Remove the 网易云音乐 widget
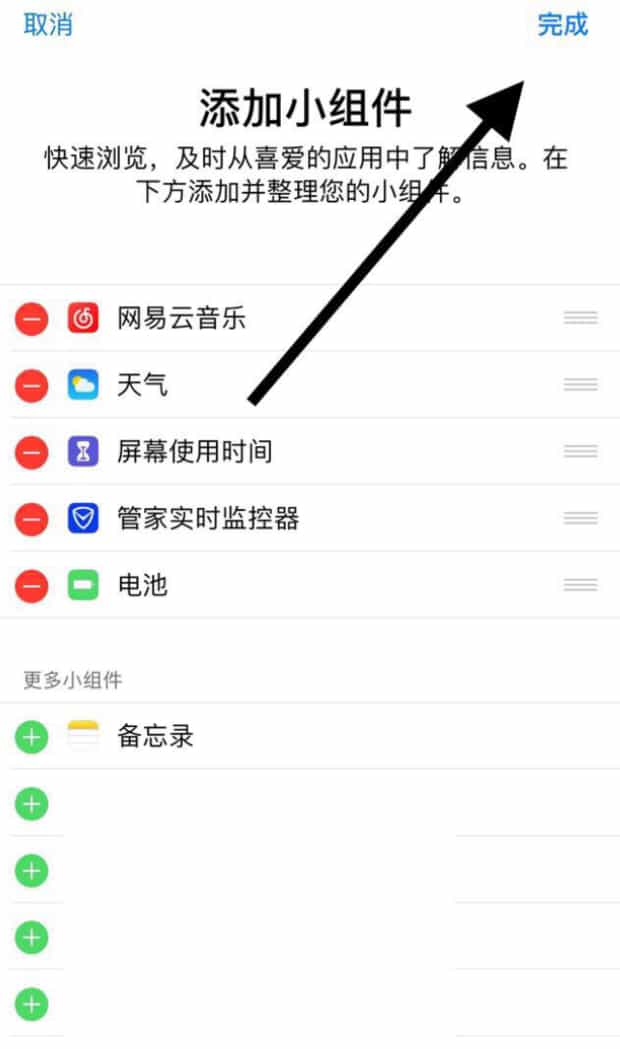620x1049 pixels. click(x=32, y=320)
